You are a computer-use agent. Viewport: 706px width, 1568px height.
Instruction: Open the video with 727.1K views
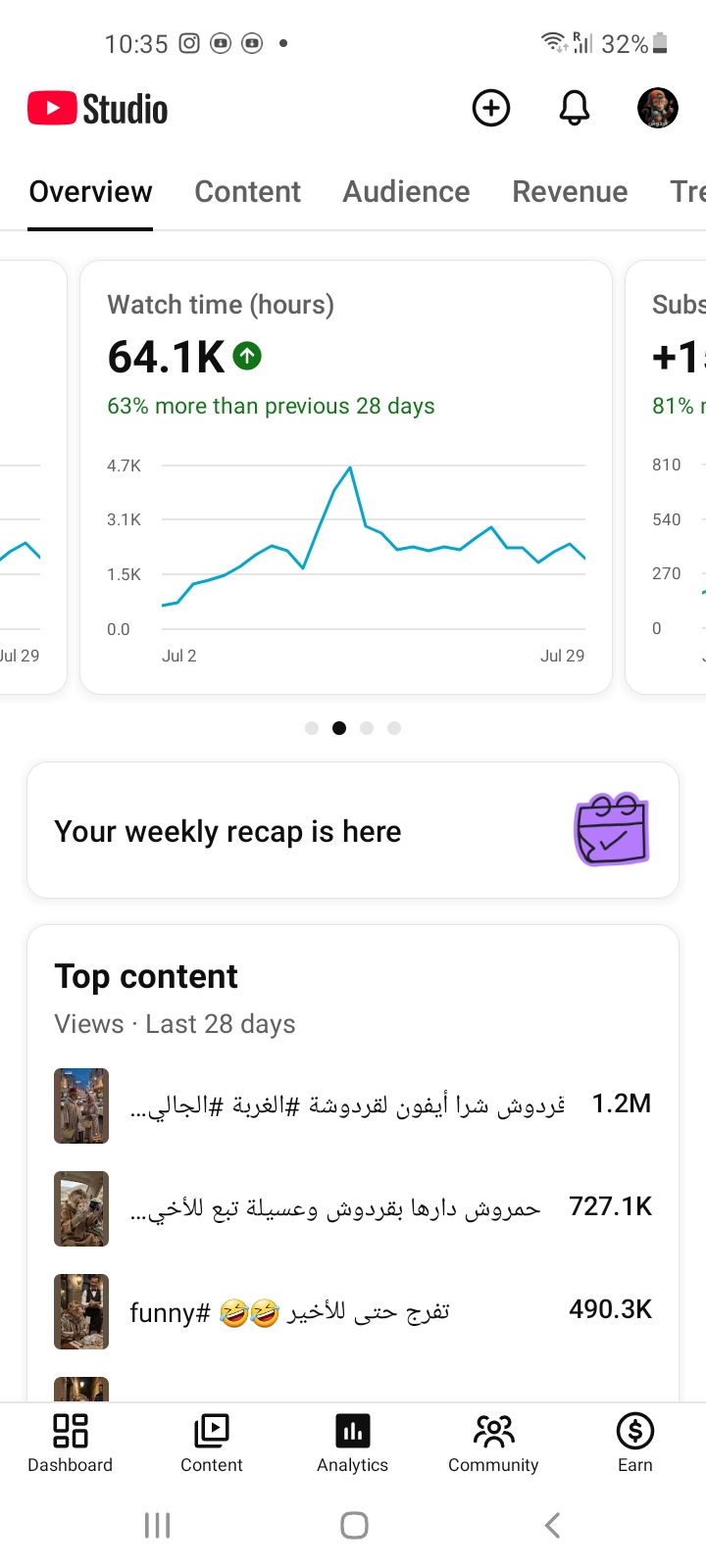click(x=353, y=1208)
